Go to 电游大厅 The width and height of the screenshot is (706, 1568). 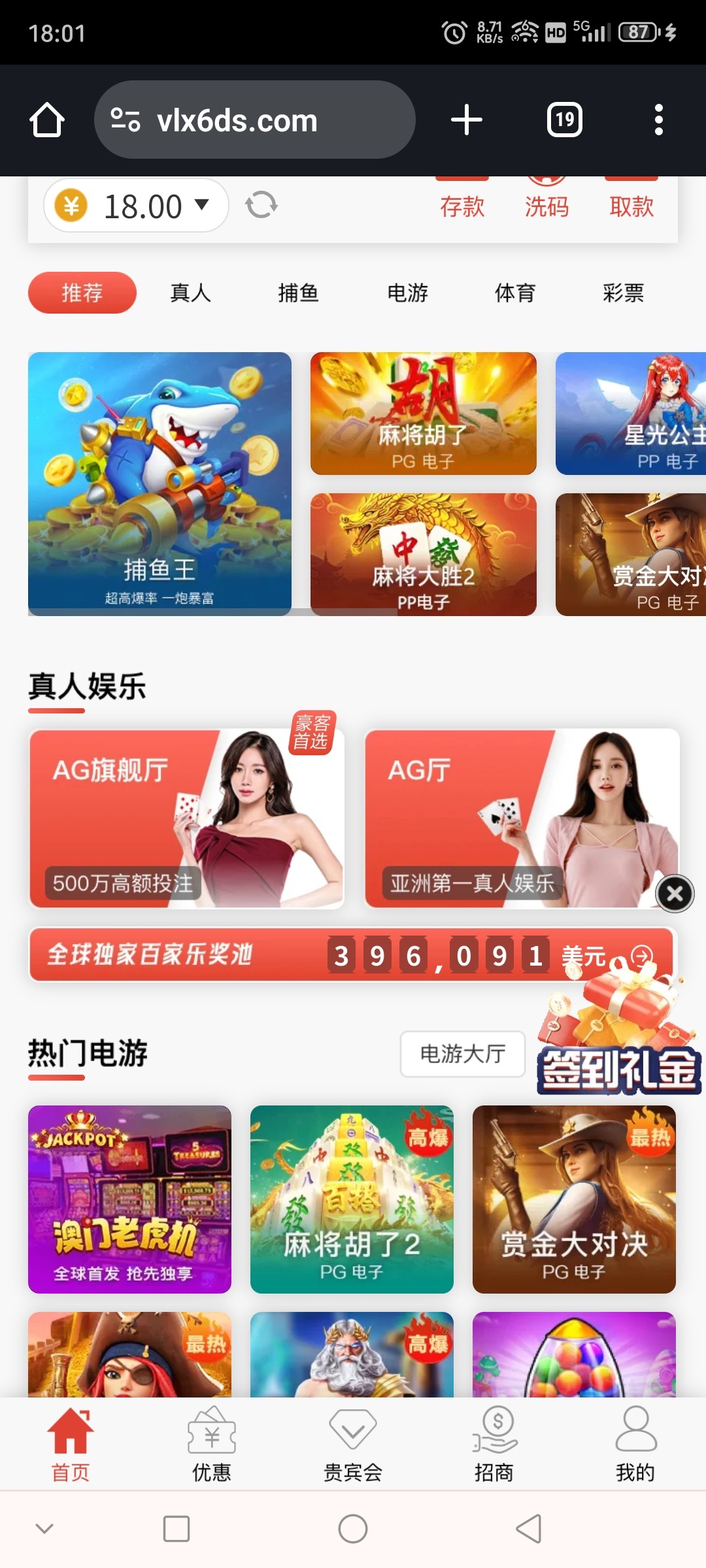(462, 1053)
